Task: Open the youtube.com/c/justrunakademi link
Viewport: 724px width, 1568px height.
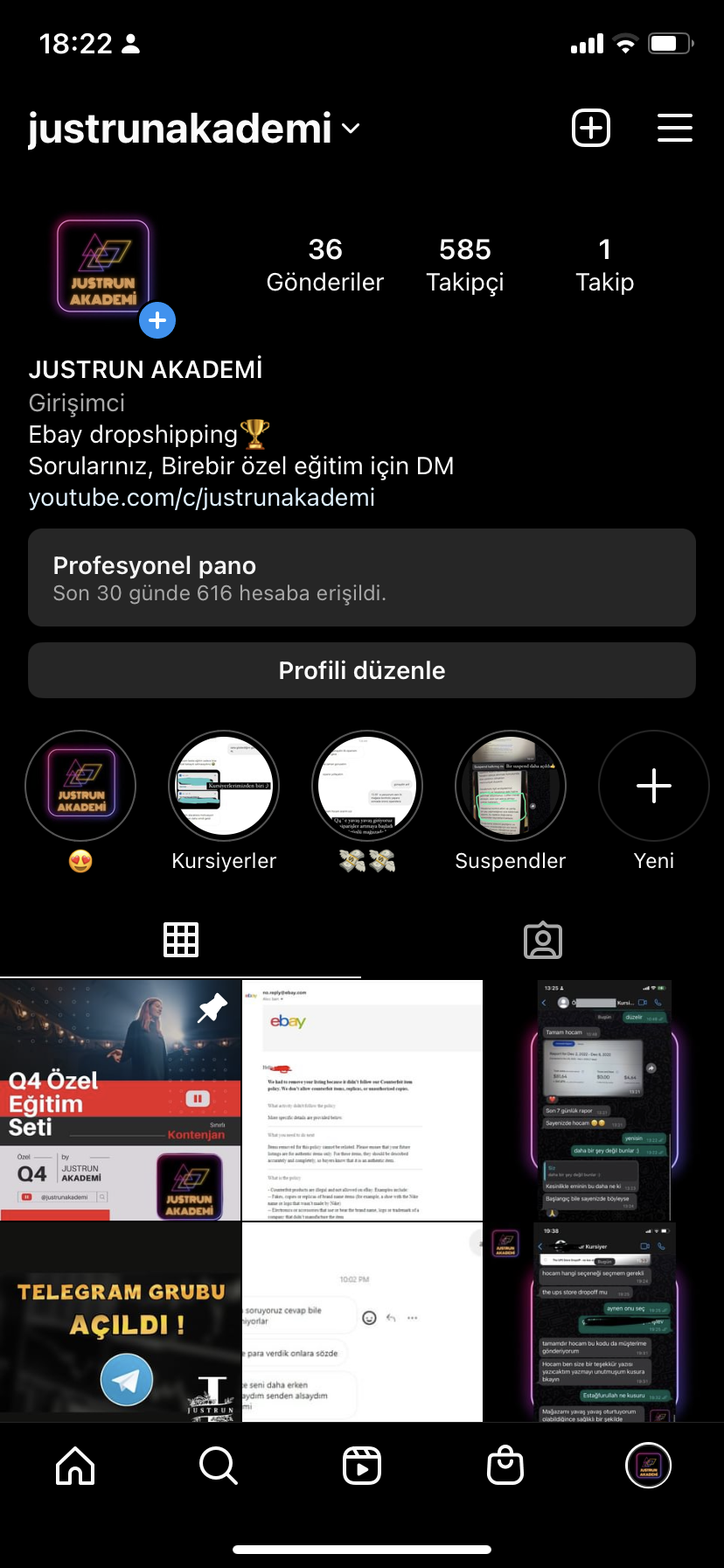Action: click(202, 497)
